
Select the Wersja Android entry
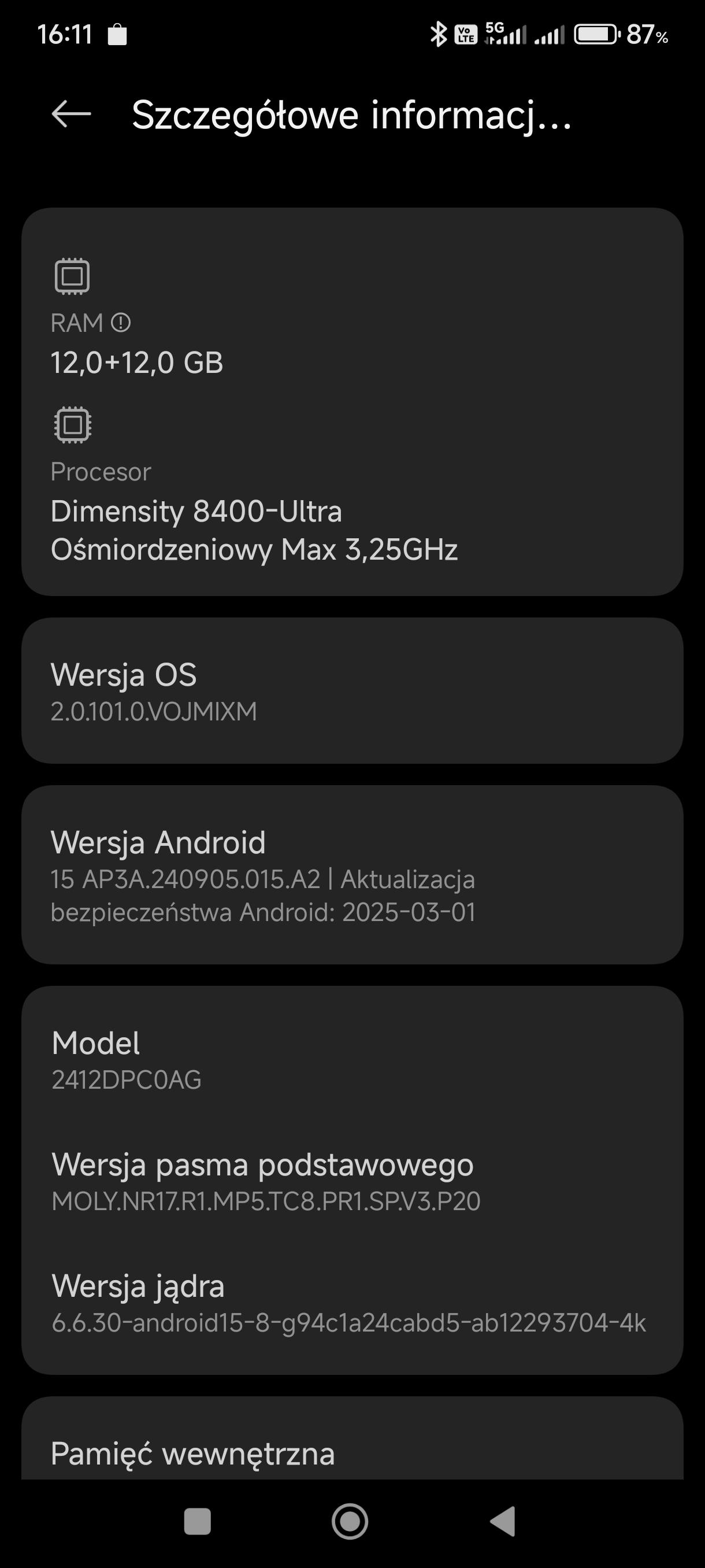(351, 875)
